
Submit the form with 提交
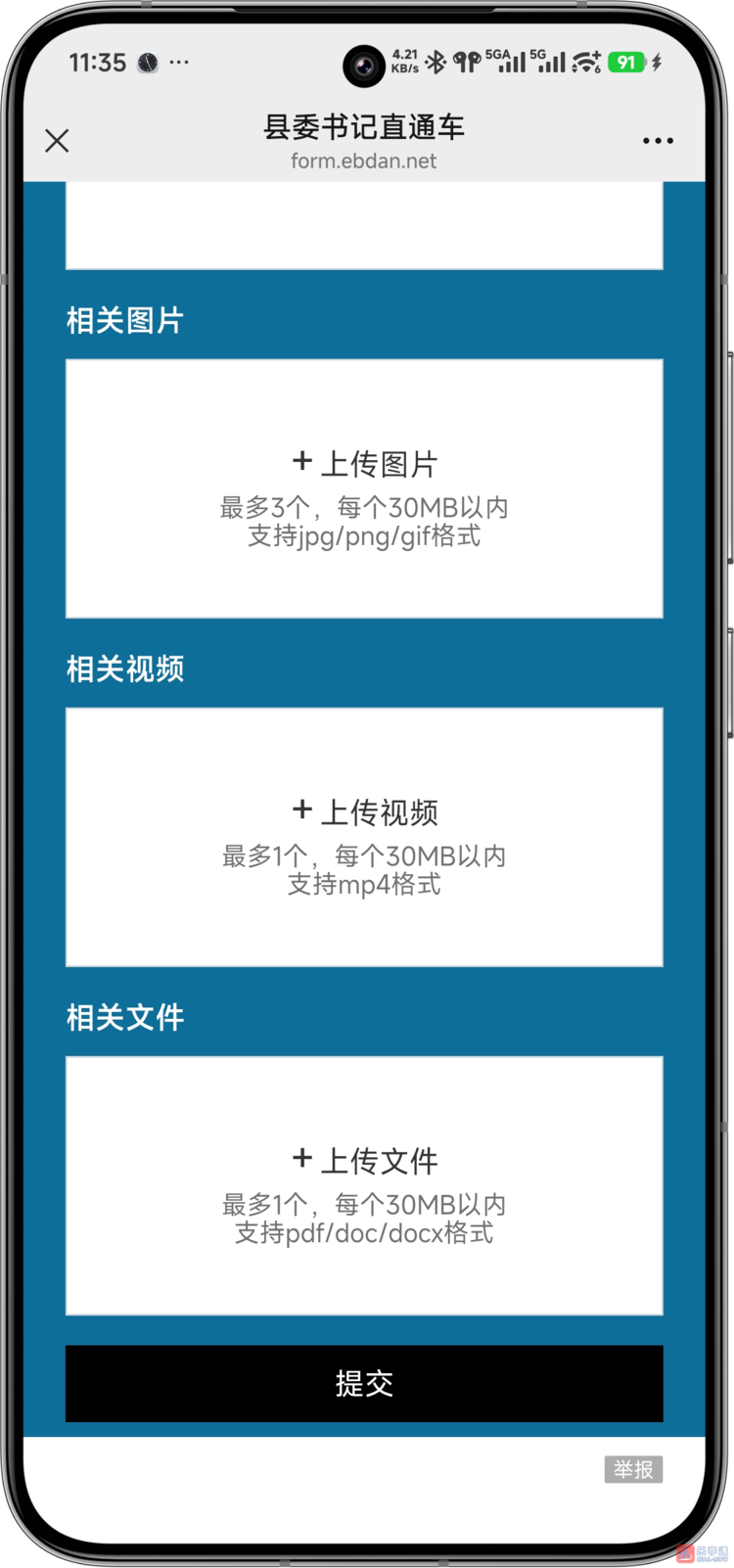[x=364, y=1383]
